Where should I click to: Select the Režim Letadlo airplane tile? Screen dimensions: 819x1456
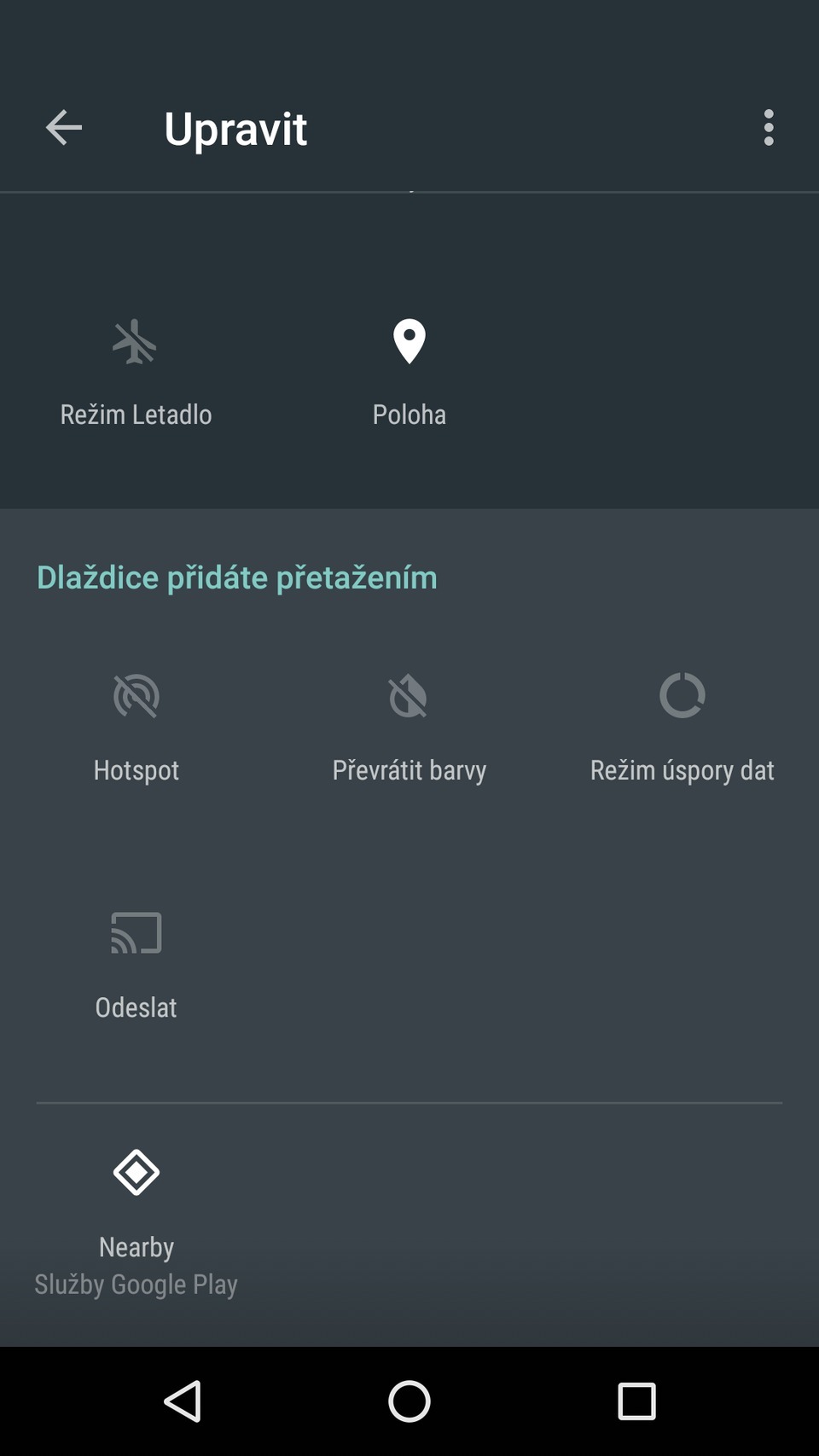(x=136, y=367)
